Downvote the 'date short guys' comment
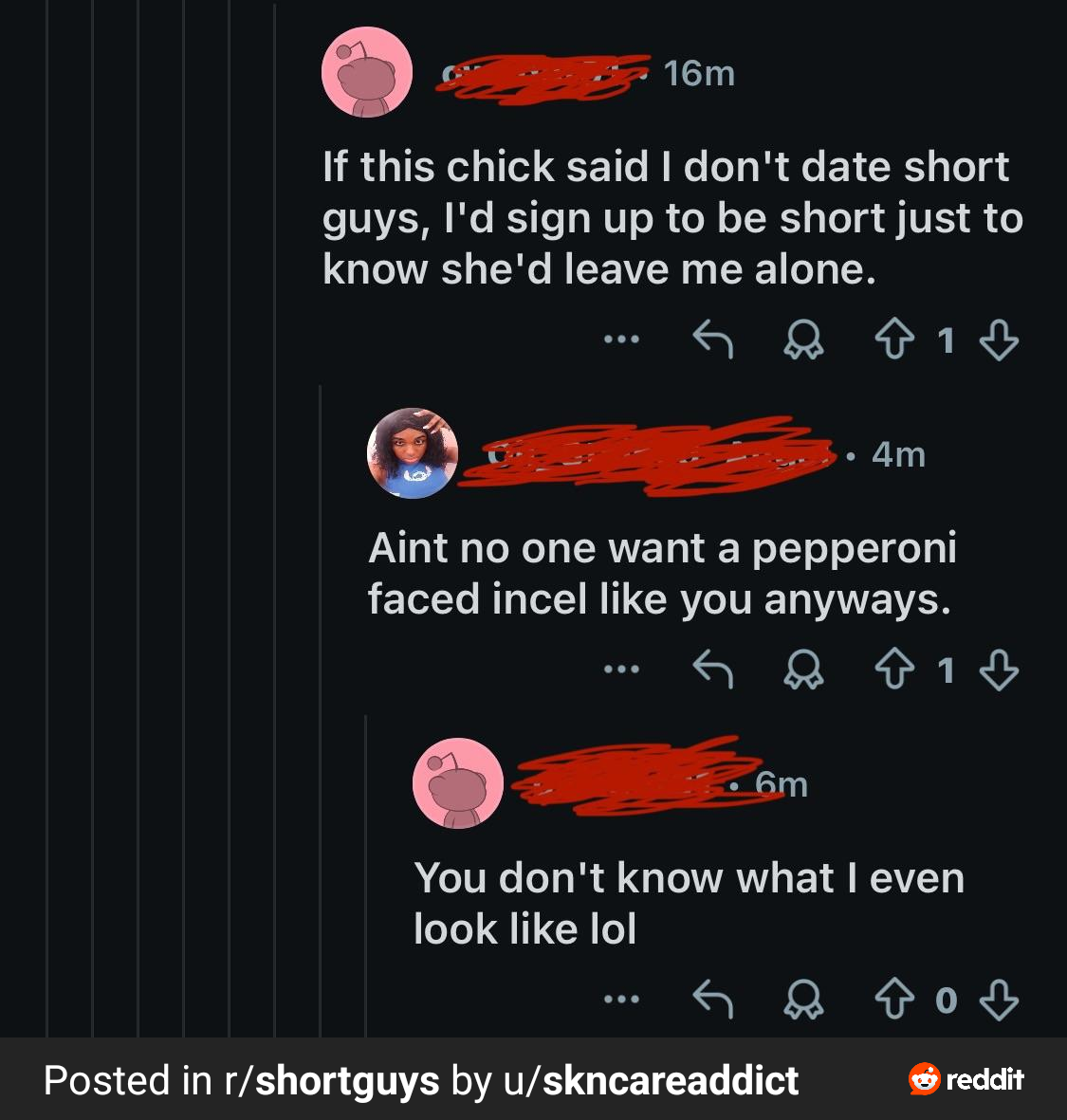 (x=999, y=340)
